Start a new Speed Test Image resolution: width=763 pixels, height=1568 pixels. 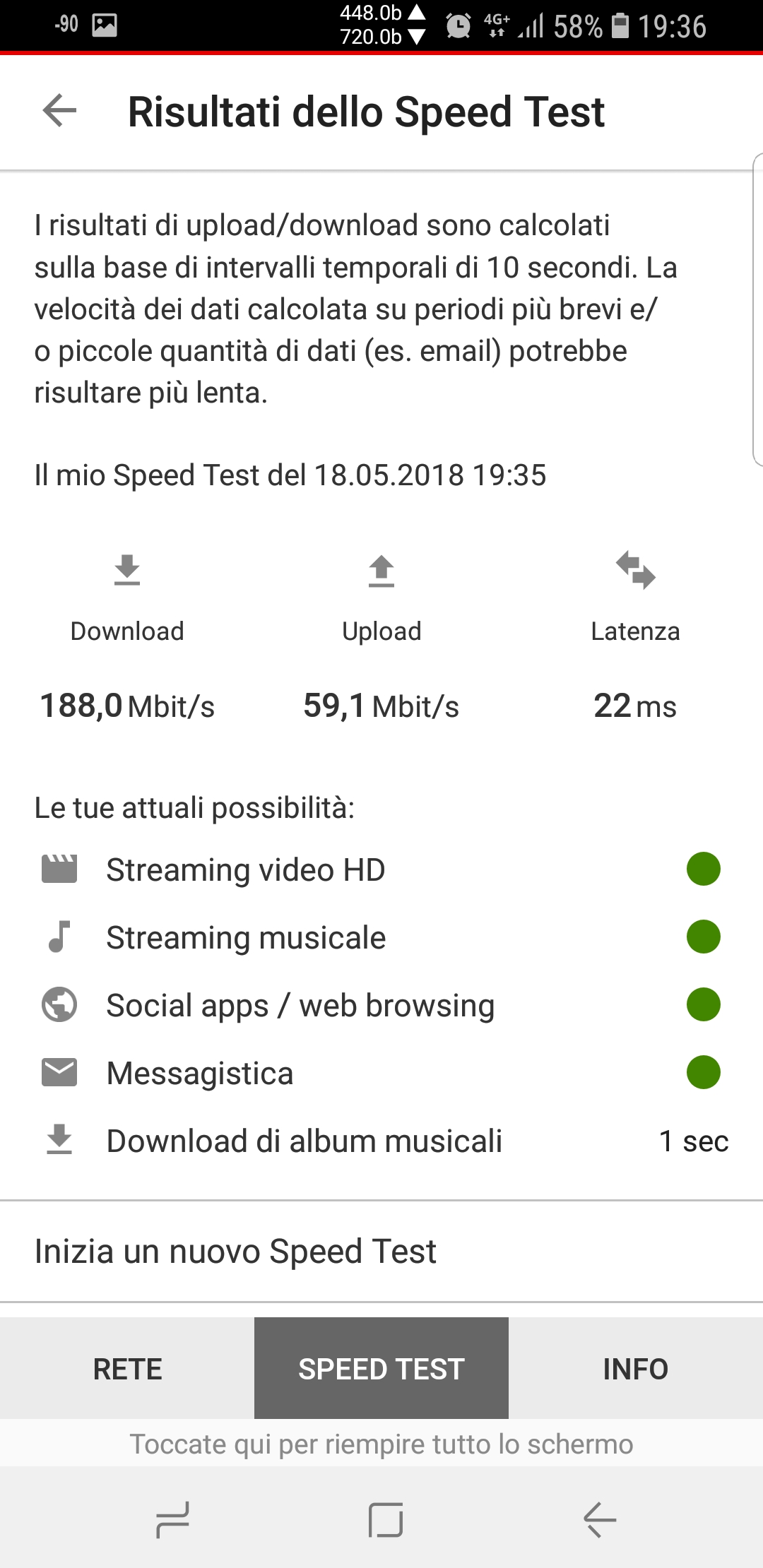tap(235, 1252)
